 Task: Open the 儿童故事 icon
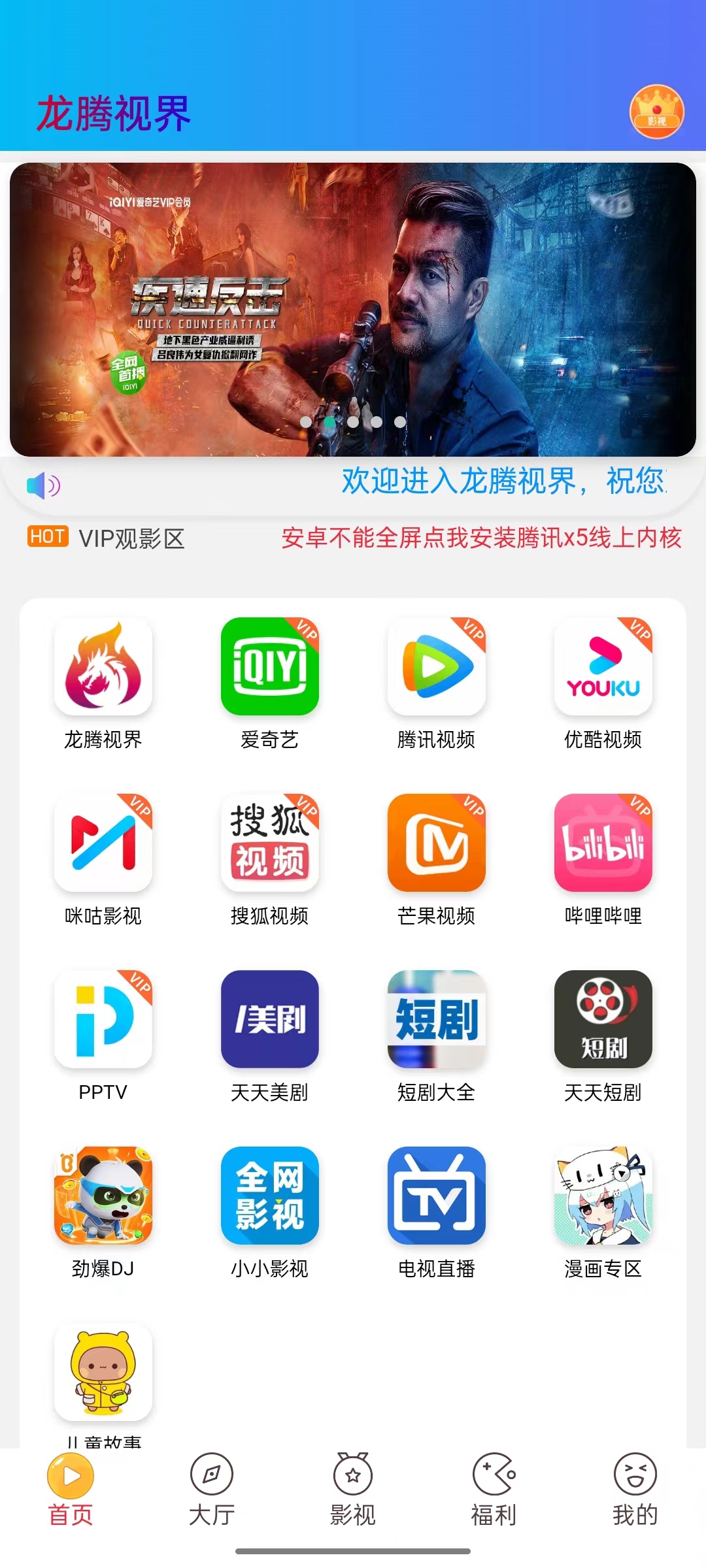pos(102,1372)
